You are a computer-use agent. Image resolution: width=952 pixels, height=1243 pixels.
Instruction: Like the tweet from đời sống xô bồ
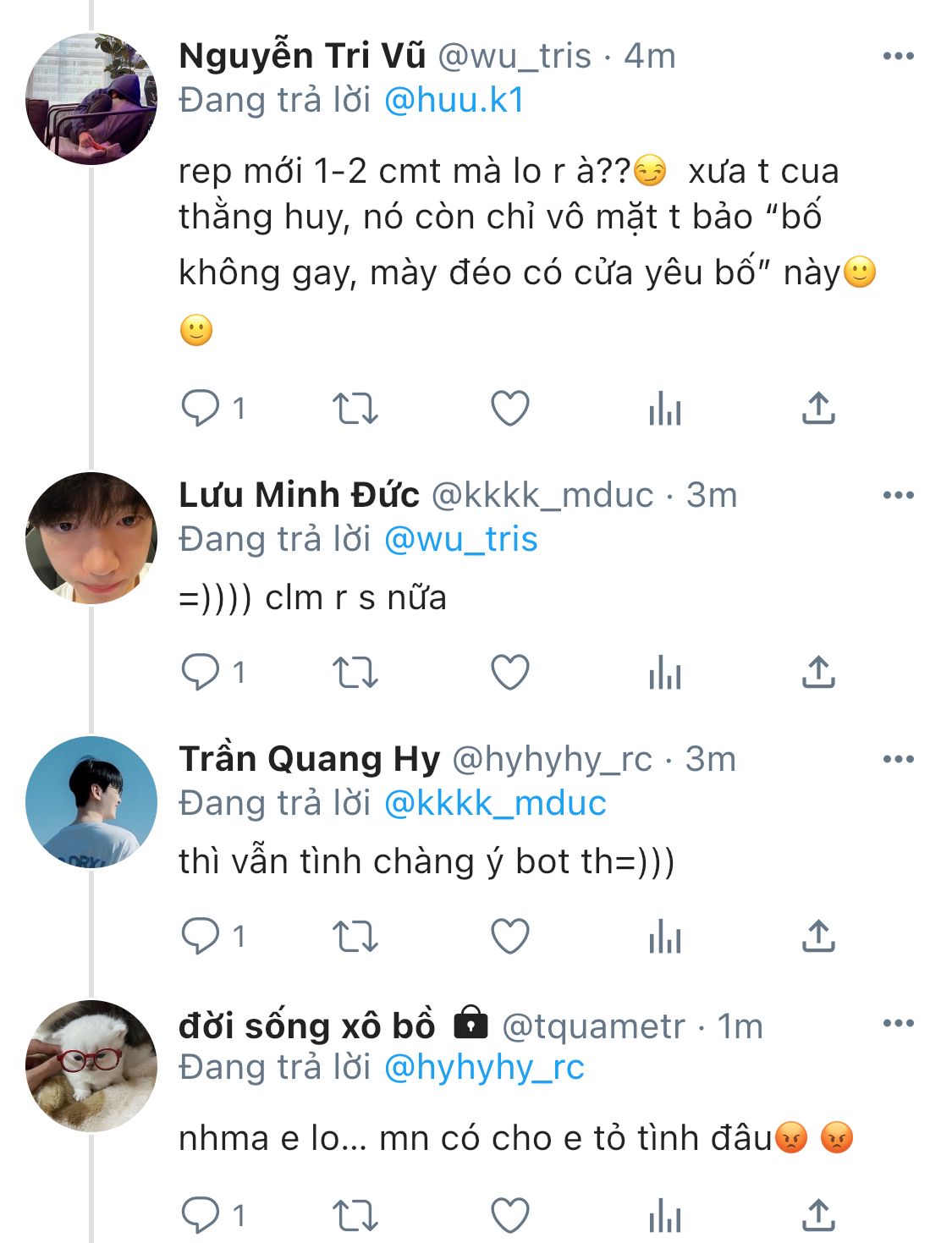510,1216
